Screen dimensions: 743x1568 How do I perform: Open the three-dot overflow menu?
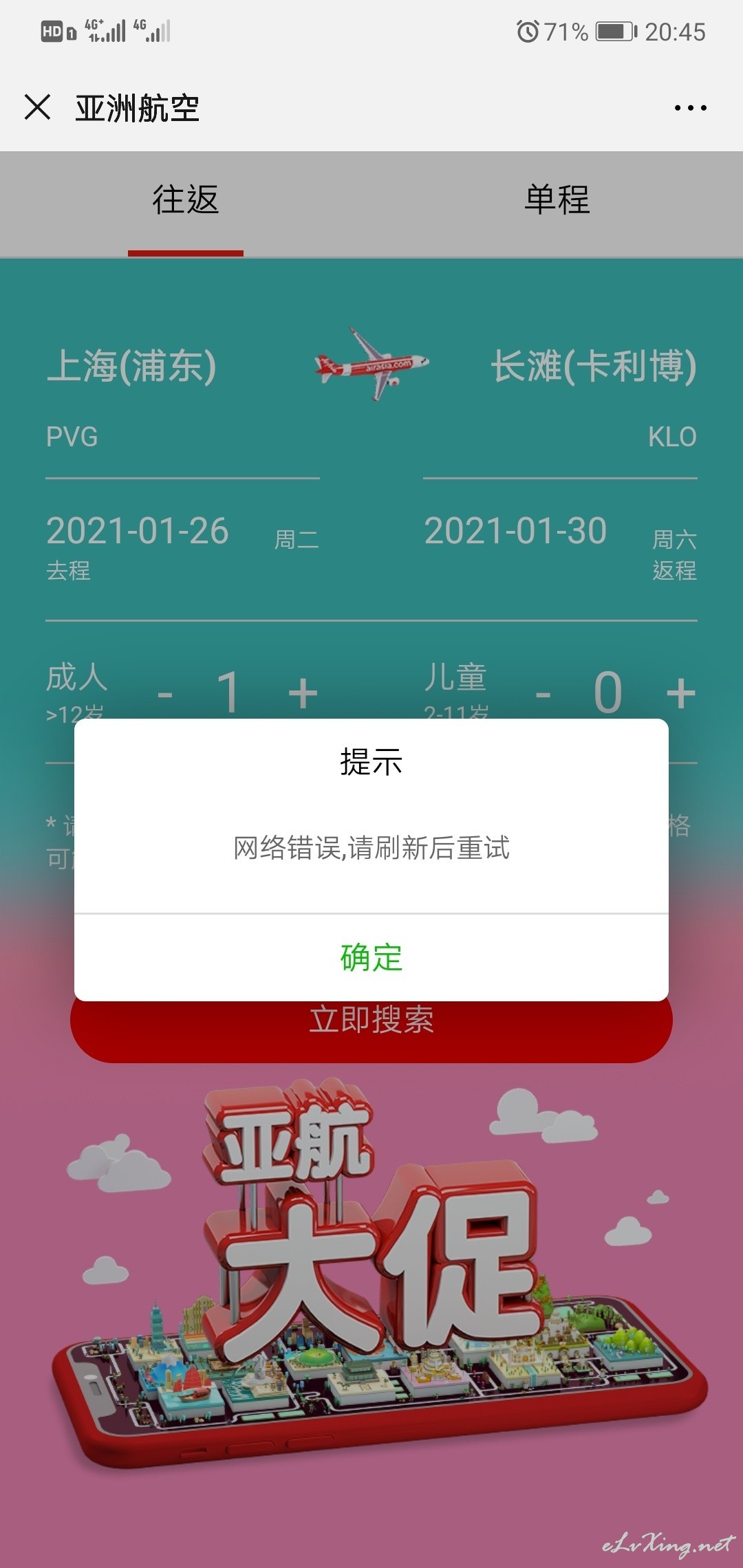(x=690, y=108)
